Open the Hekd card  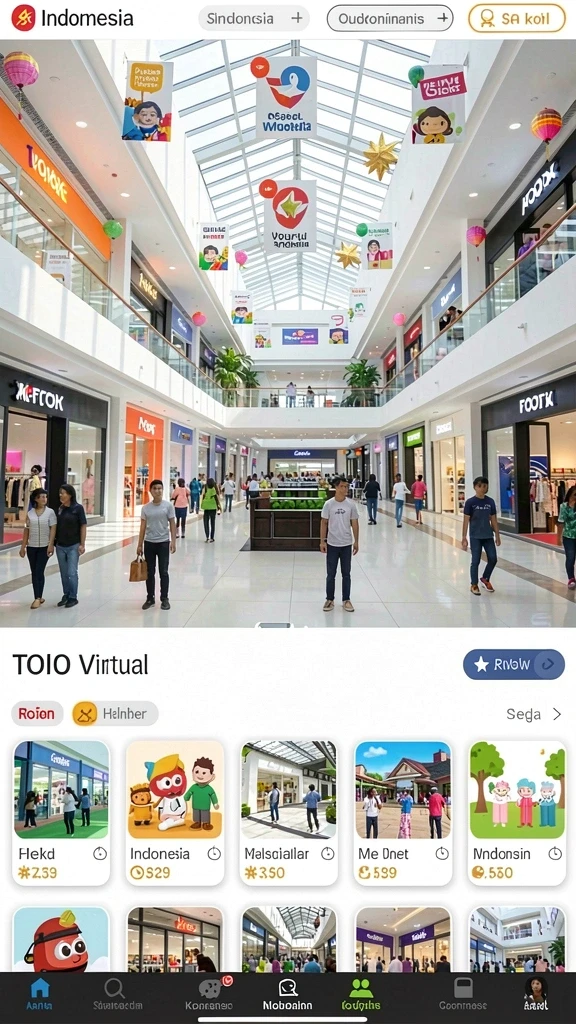pos(61,812)
